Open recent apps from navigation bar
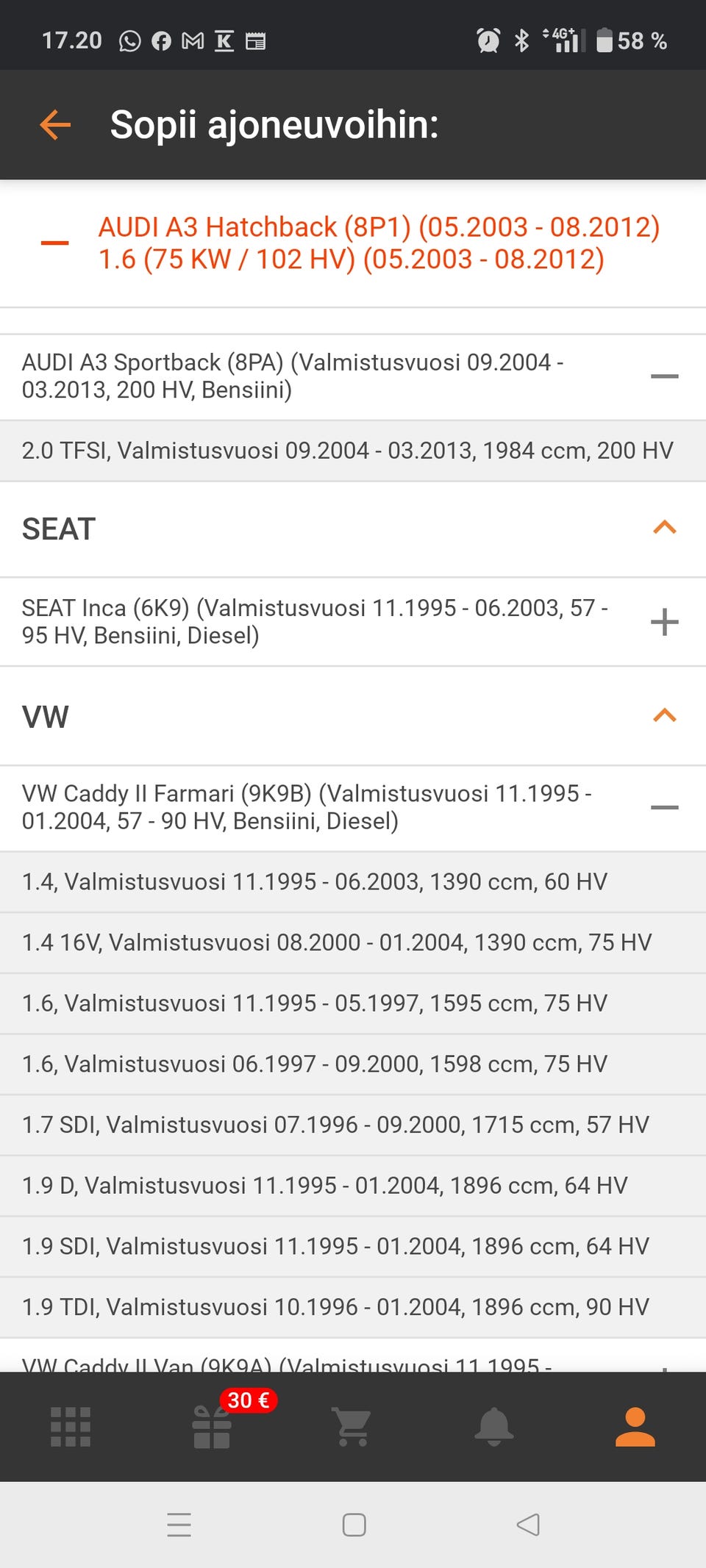 (x=179, y=1525)
